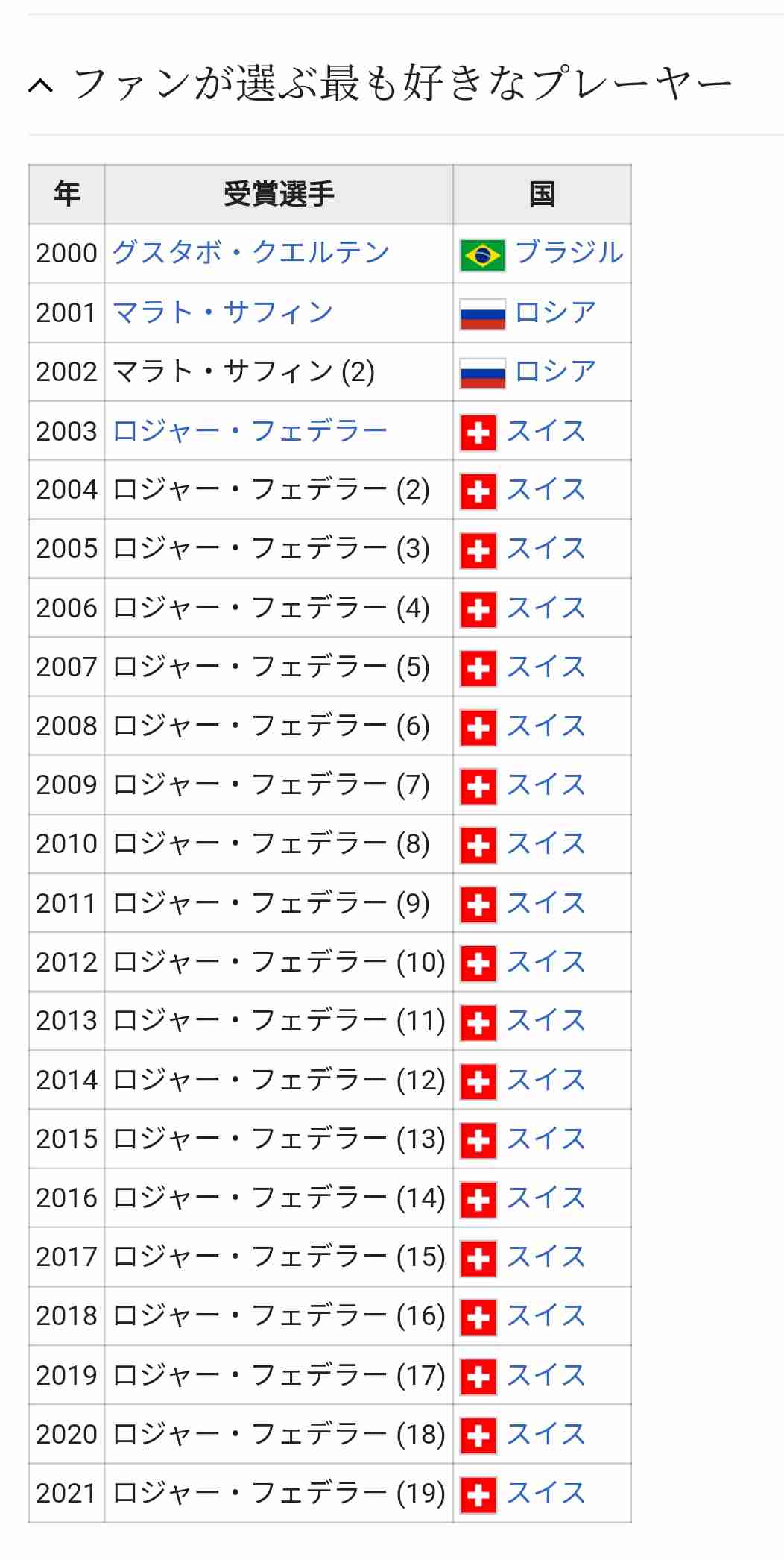The image size is (784, 1560).
Task: Open the スイス link in the 2010 row
Action: (x=546, y=843)
